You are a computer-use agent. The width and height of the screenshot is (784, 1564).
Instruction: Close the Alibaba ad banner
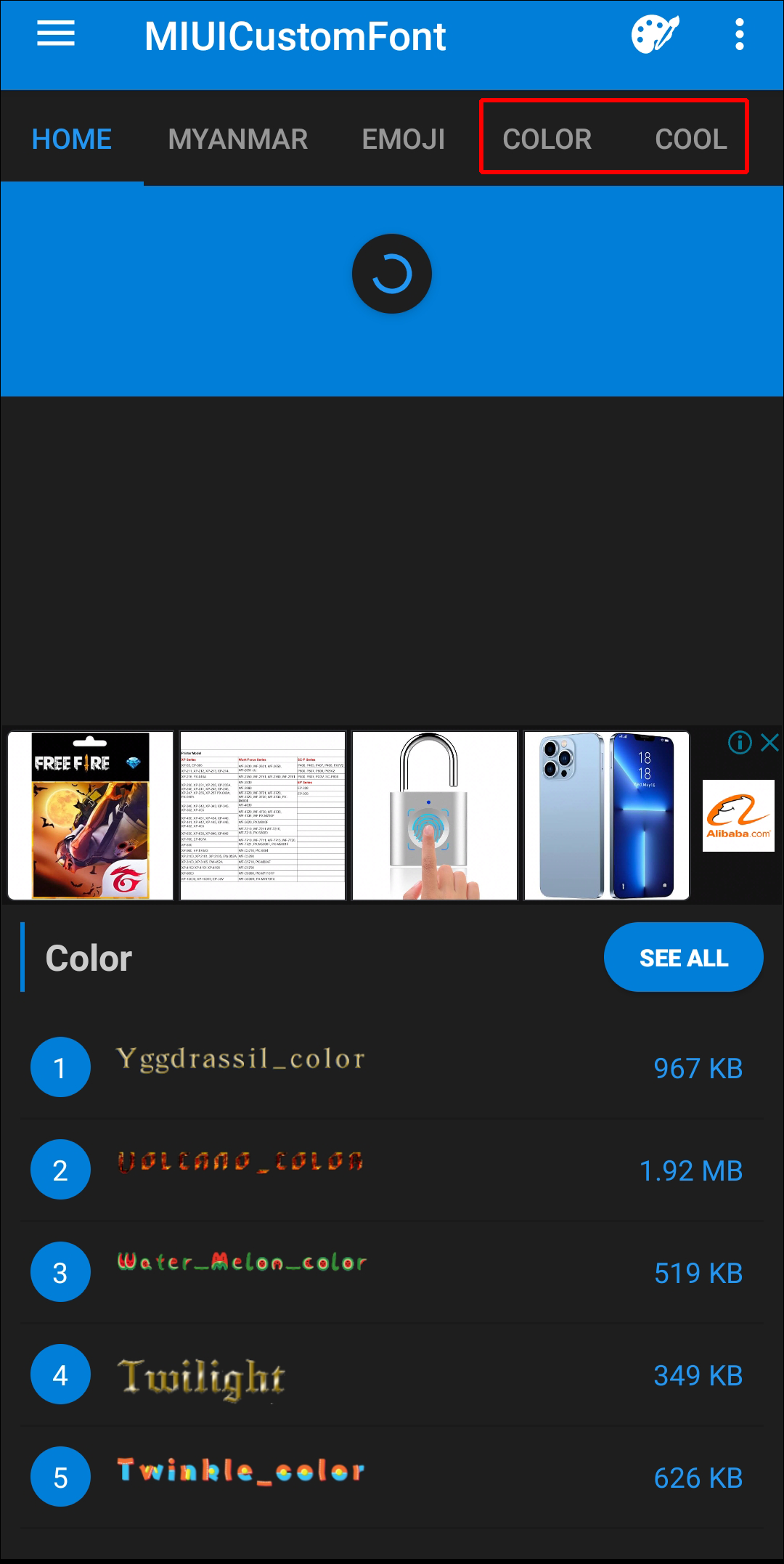click(769, 742)
